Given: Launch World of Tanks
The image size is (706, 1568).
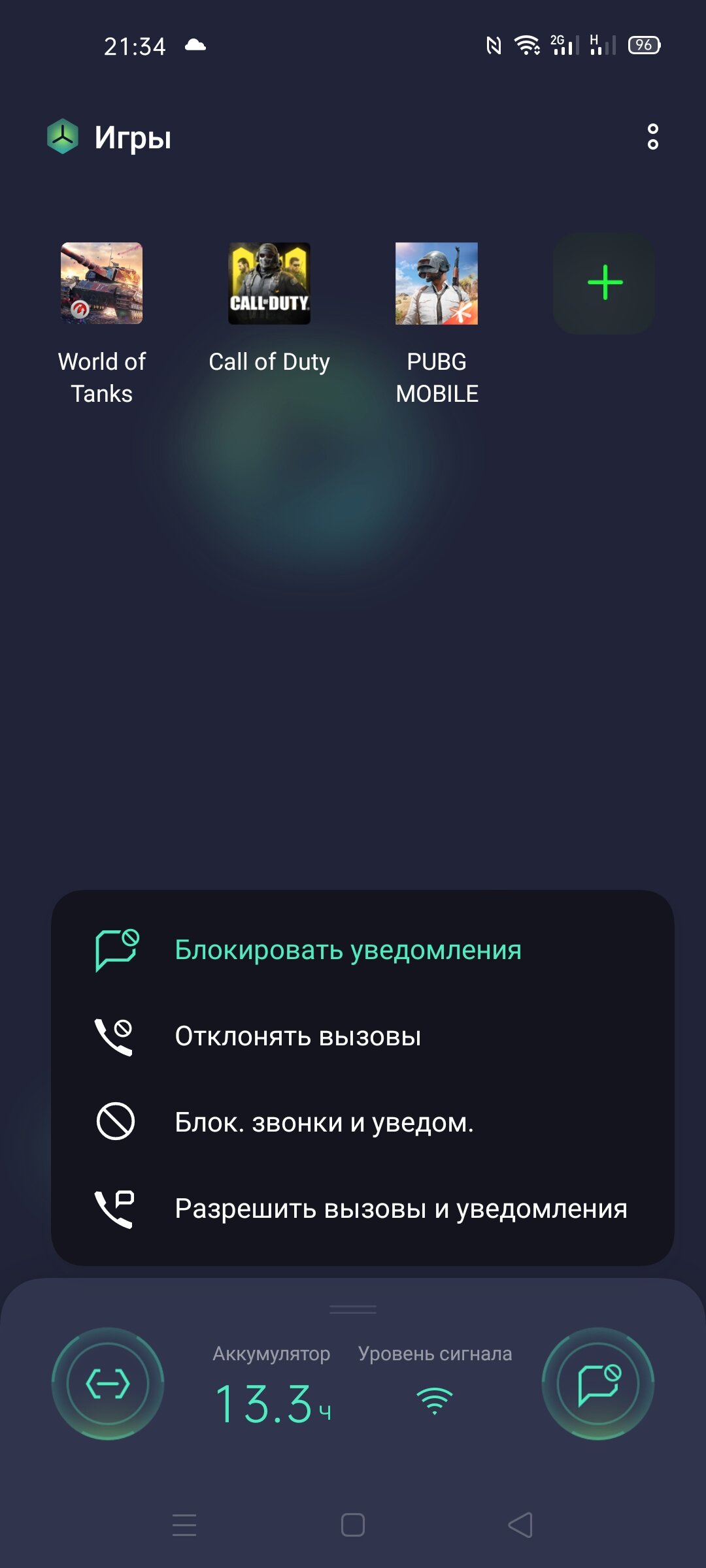Looking at the screenshot, I should pyautogui.click(x=102, y=284).
